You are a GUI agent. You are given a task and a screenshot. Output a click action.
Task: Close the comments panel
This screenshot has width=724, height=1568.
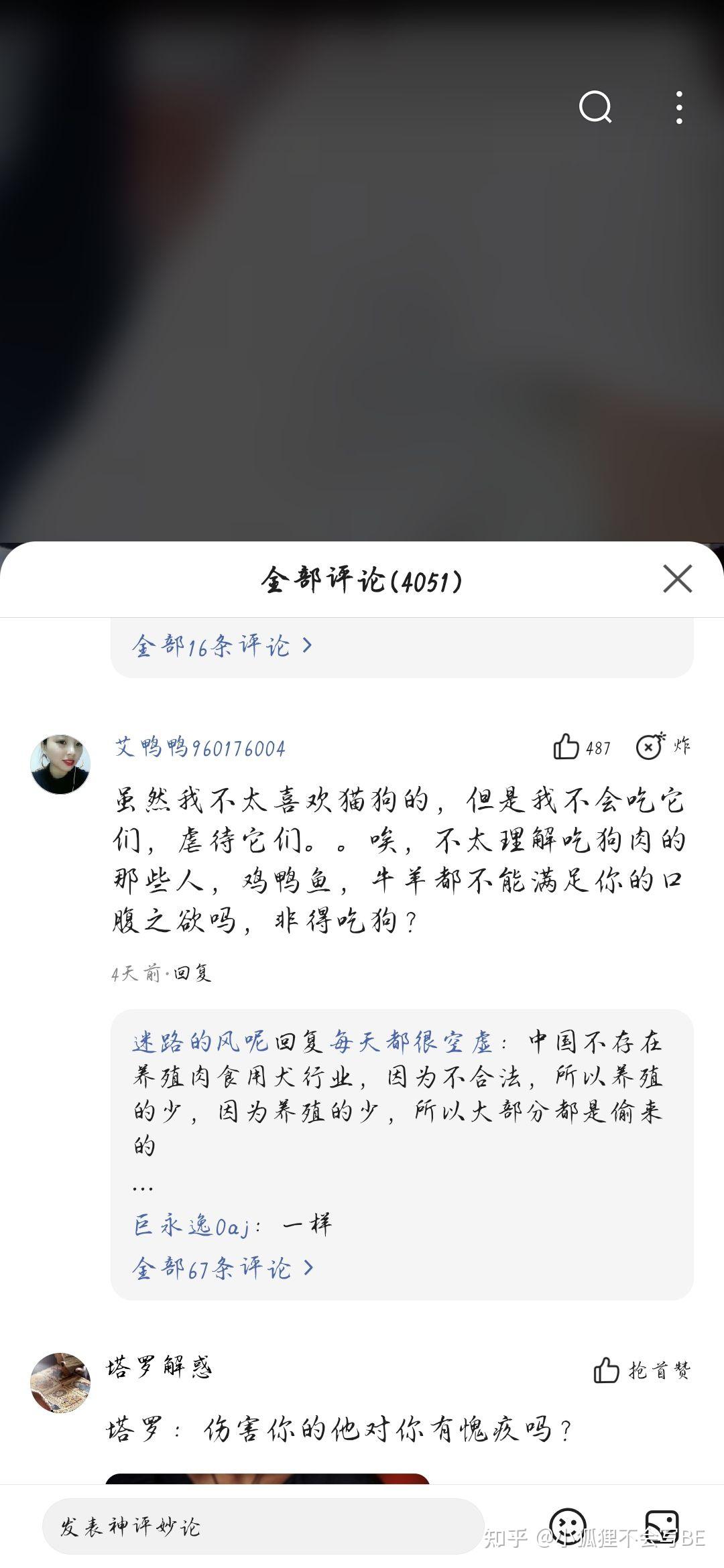point(677,579)
